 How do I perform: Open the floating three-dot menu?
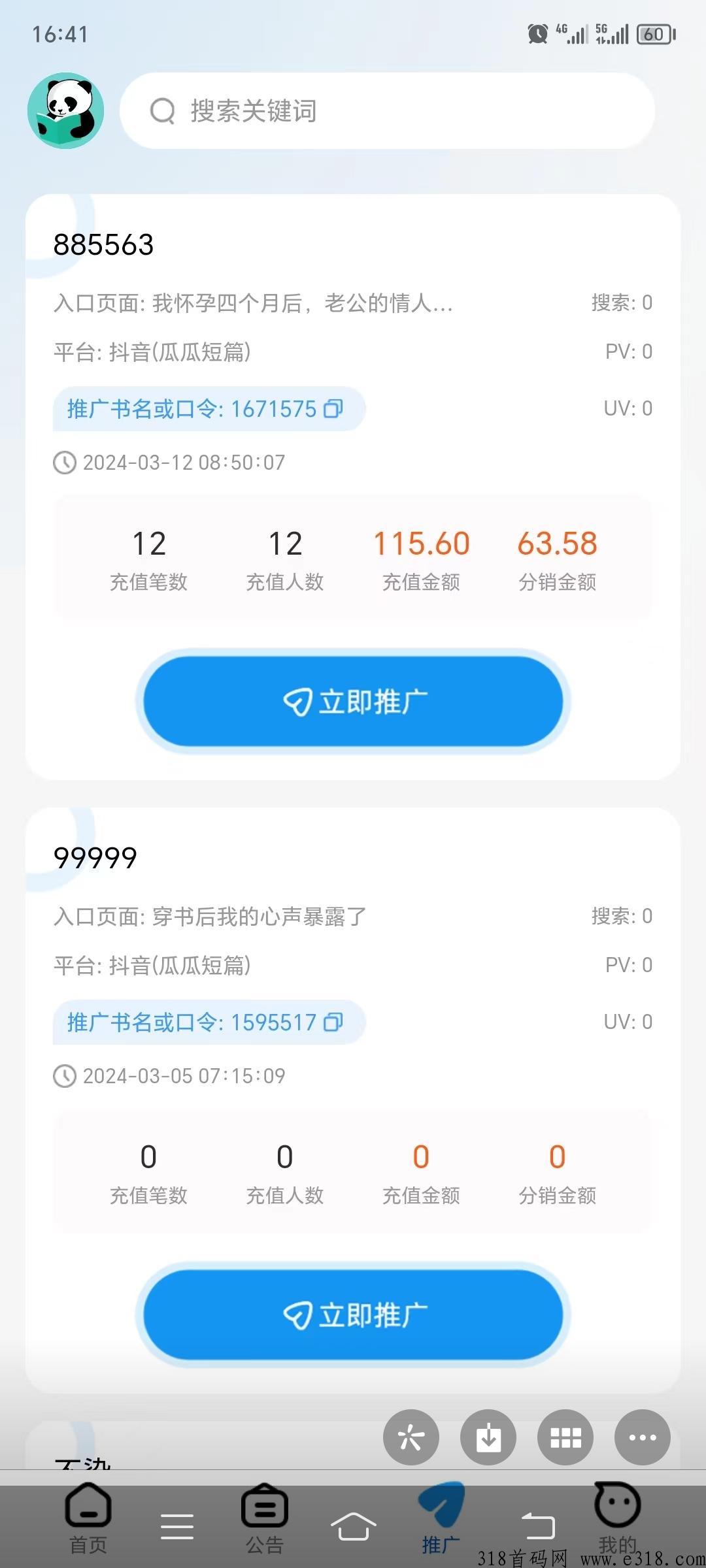[643, 1437]
